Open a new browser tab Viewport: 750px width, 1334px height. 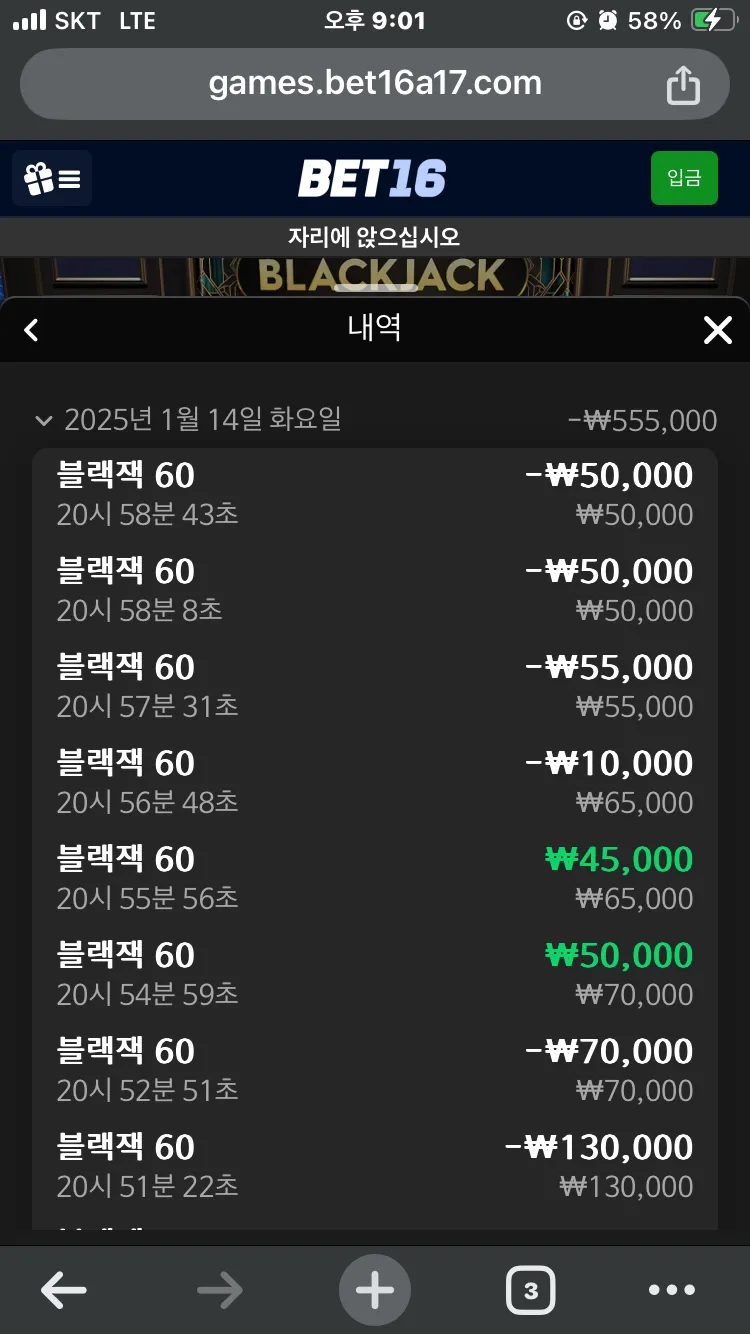pos(375,1290)
